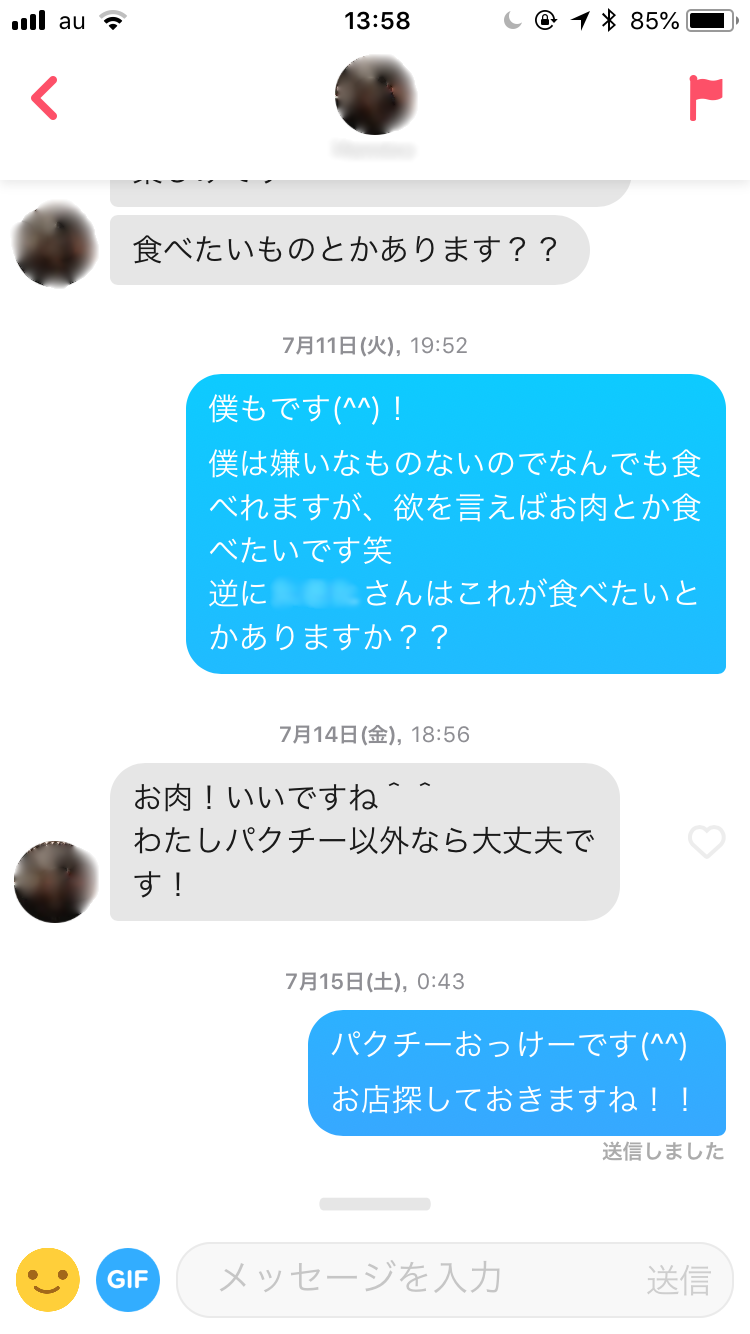Like the お肉！いいですね message with heart

pos(706,842)
